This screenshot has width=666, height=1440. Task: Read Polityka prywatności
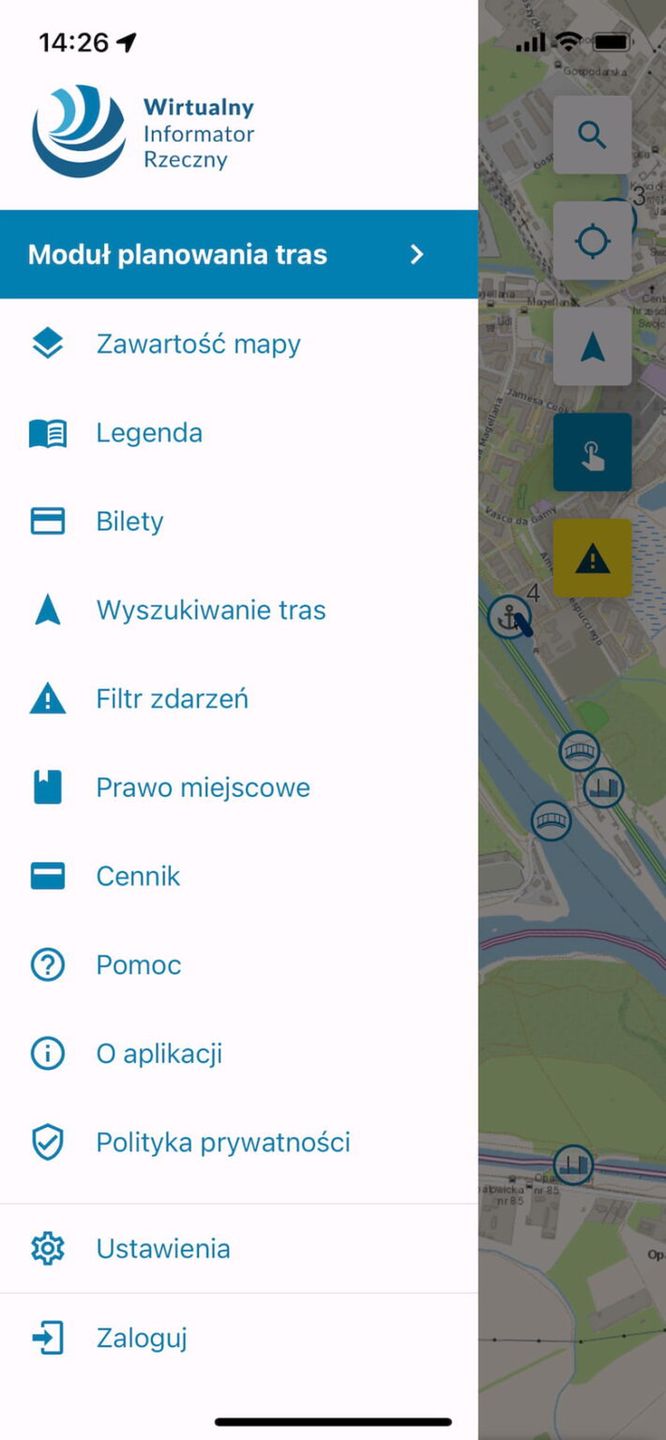tap(222, 1142)
